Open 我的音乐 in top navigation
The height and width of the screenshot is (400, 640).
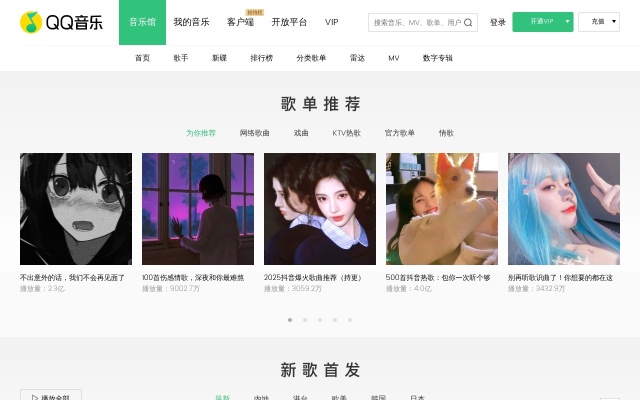[191, 22]
